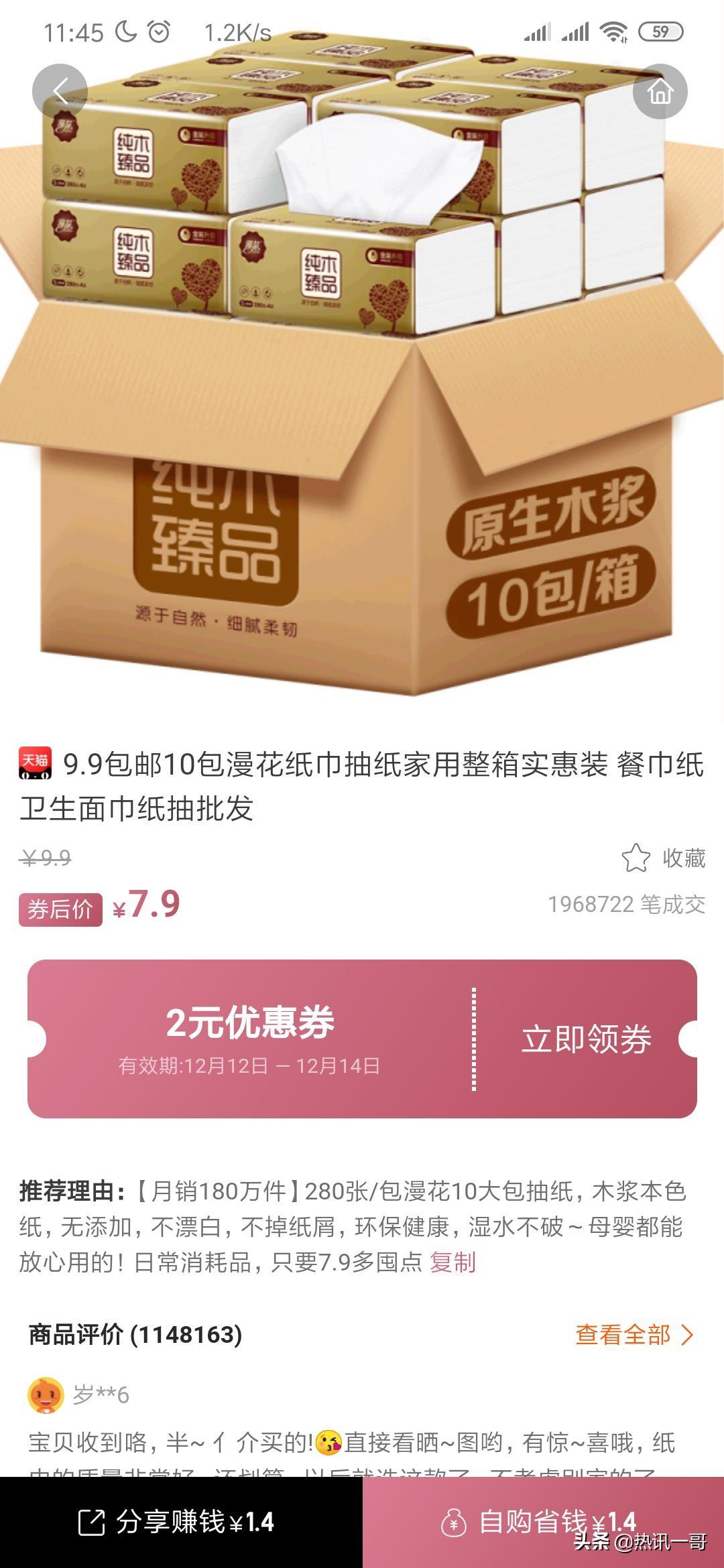
Task: Go back using the top-left arrow
Action: coord(60,92)
